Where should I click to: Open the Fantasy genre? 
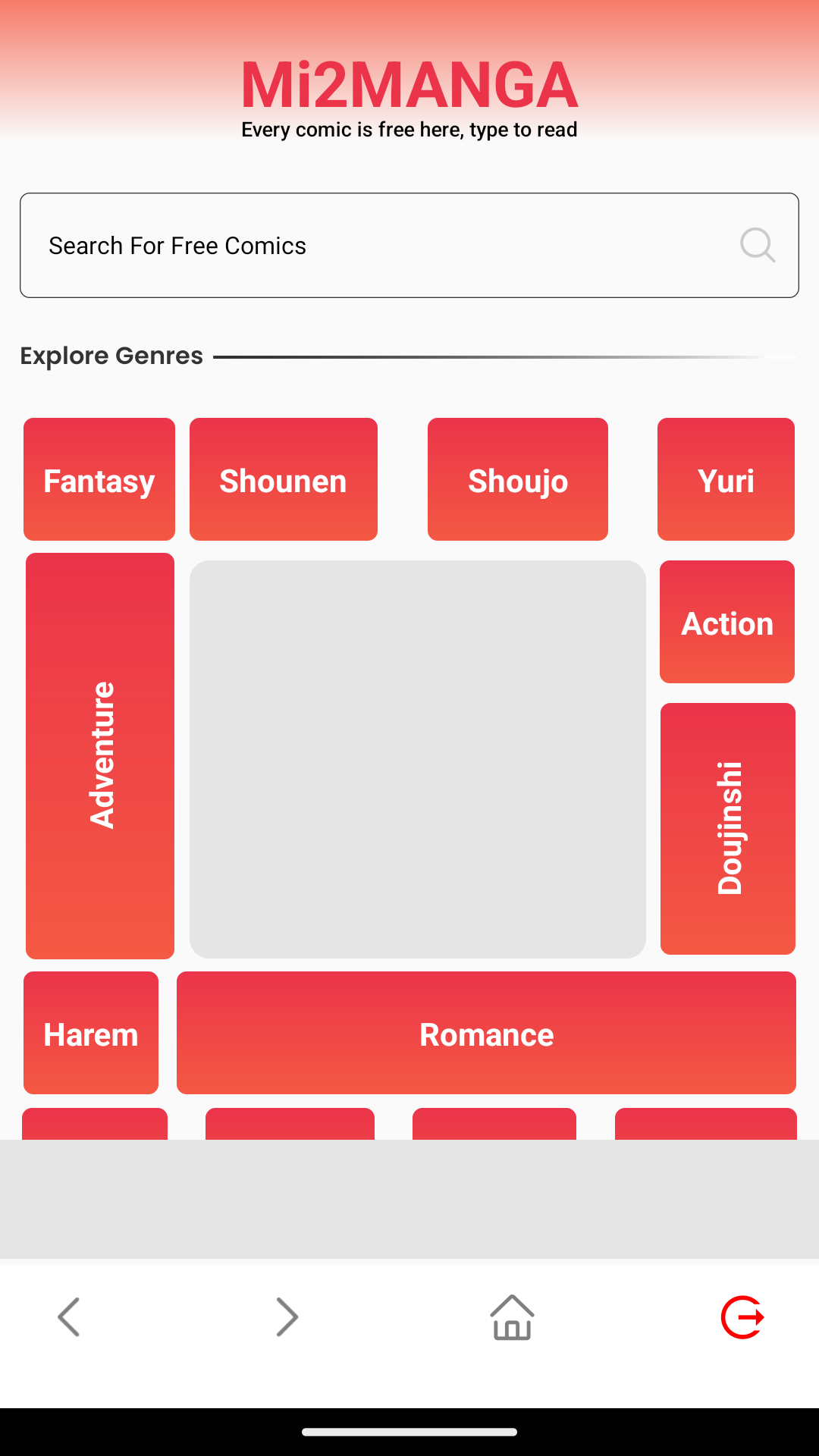point(99,479)
